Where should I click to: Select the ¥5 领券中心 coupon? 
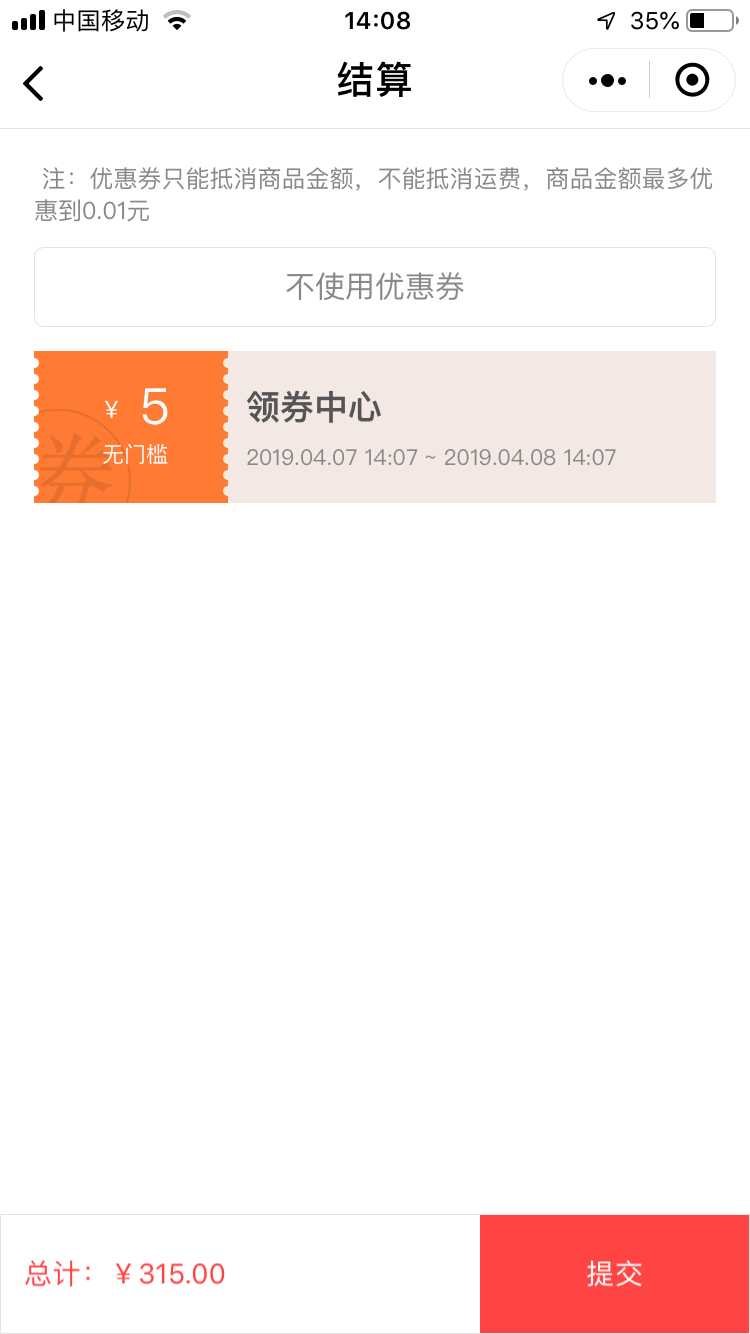(375, 427)
